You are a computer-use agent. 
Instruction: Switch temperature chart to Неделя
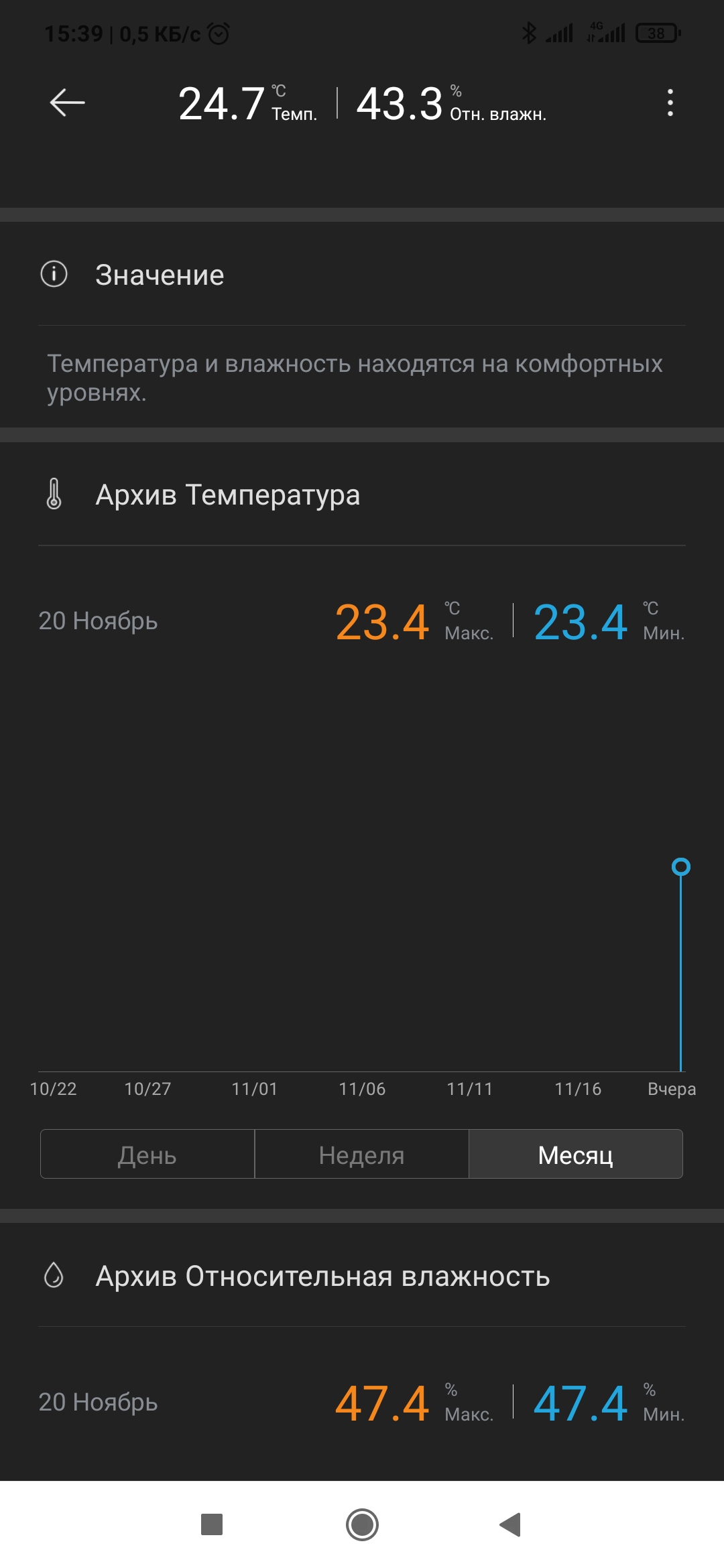click(362, 1154)
